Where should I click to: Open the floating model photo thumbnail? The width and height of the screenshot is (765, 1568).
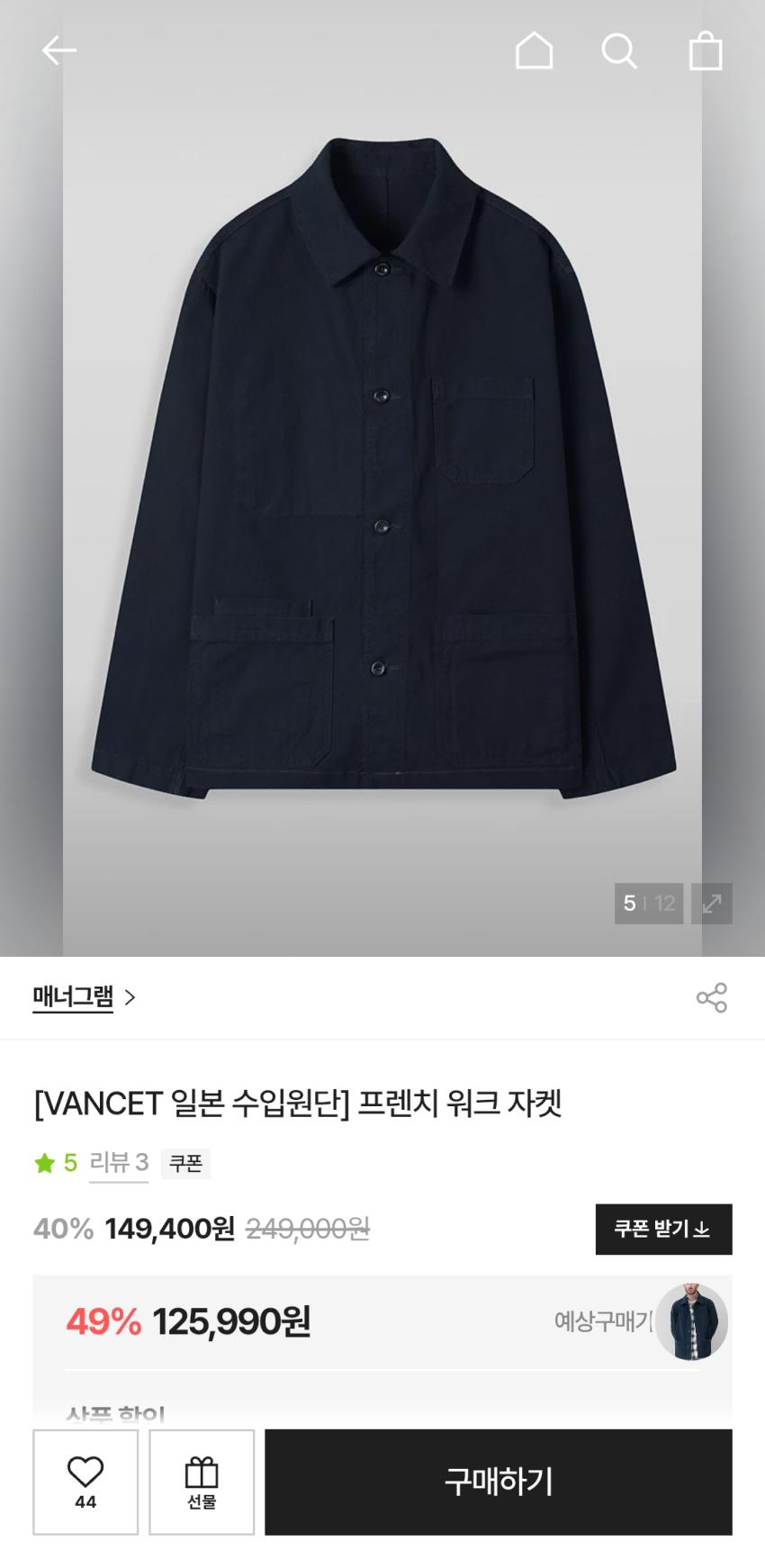point(690,1321)
